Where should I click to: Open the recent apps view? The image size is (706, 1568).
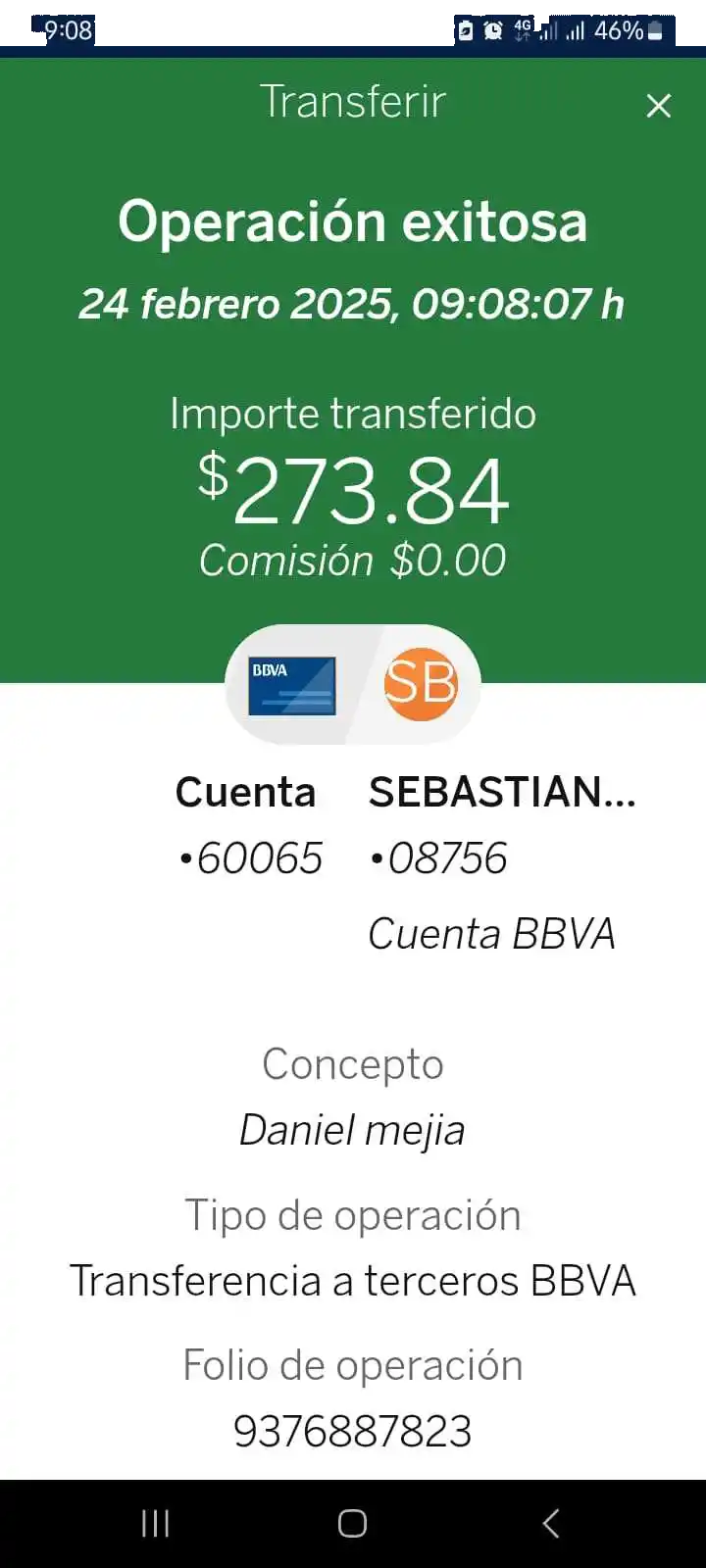(155, 1523)
